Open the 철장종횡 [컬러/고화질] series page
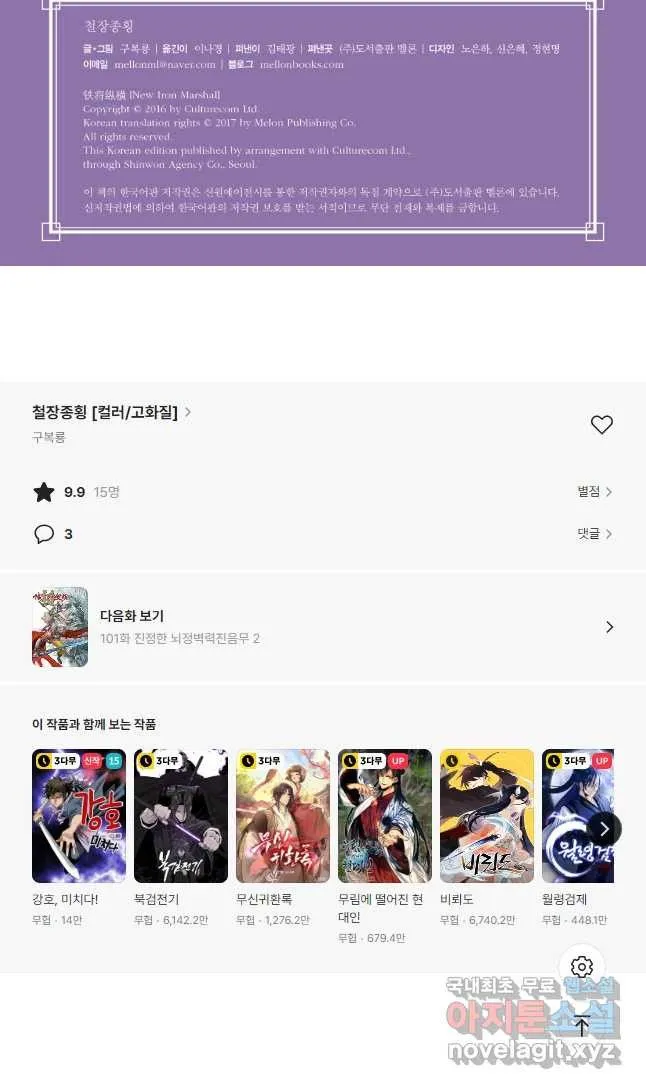This screenshot has height=1089, width=646. pos(111,413)
